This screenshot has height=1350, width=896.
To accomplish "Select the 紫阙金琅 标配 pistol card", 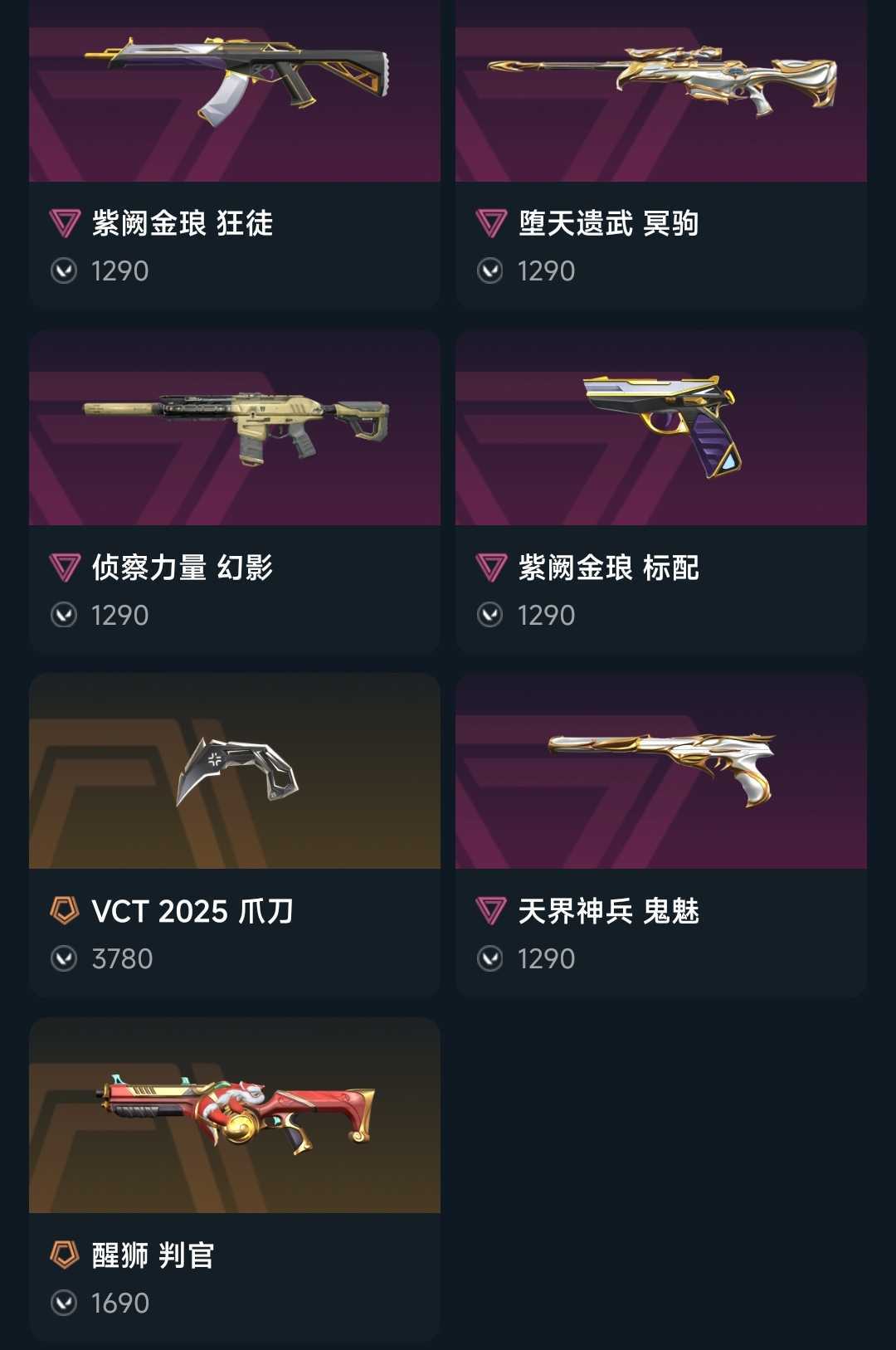I will (x=661, y=492).
